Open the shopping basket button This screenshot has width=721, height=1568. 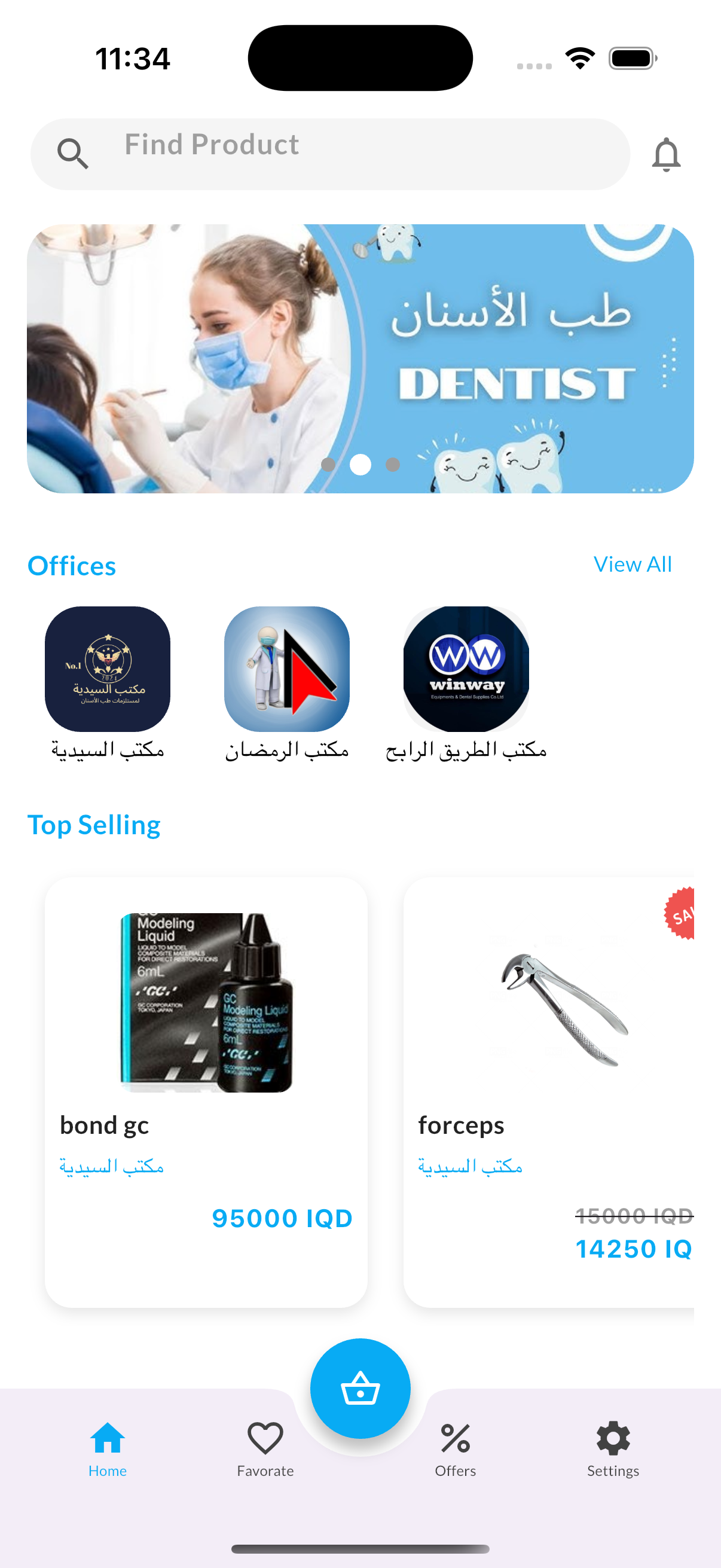[360, 1389]
